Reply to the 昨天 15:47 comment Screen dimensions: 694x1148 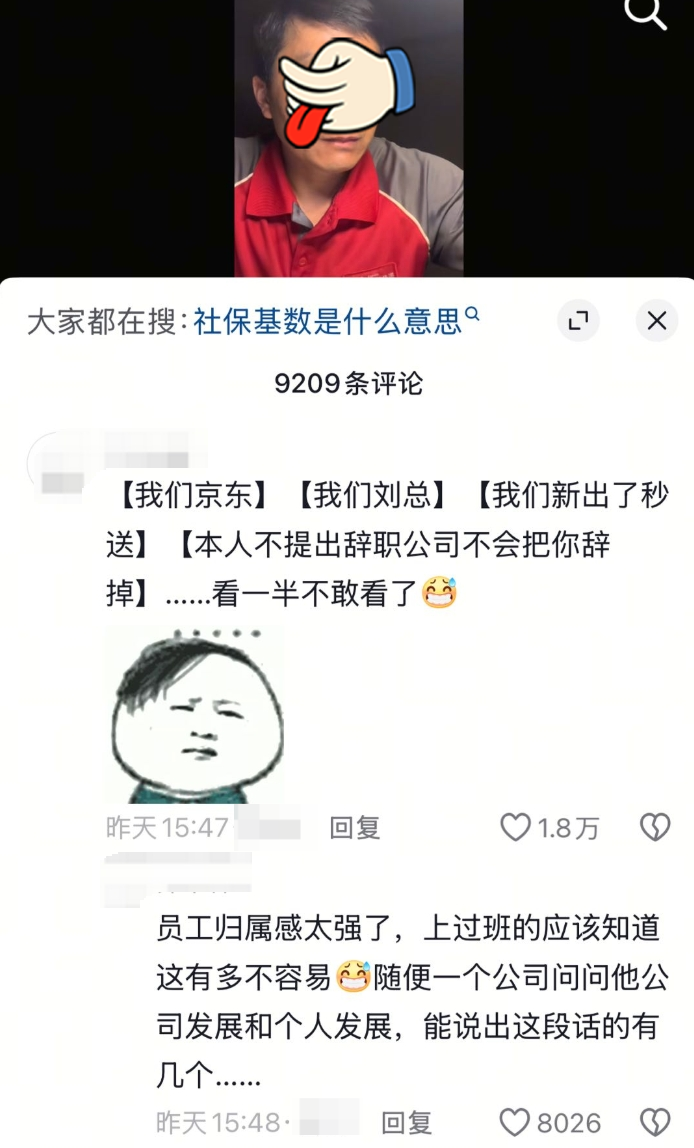pyautogui.click(x=354, y=828)
